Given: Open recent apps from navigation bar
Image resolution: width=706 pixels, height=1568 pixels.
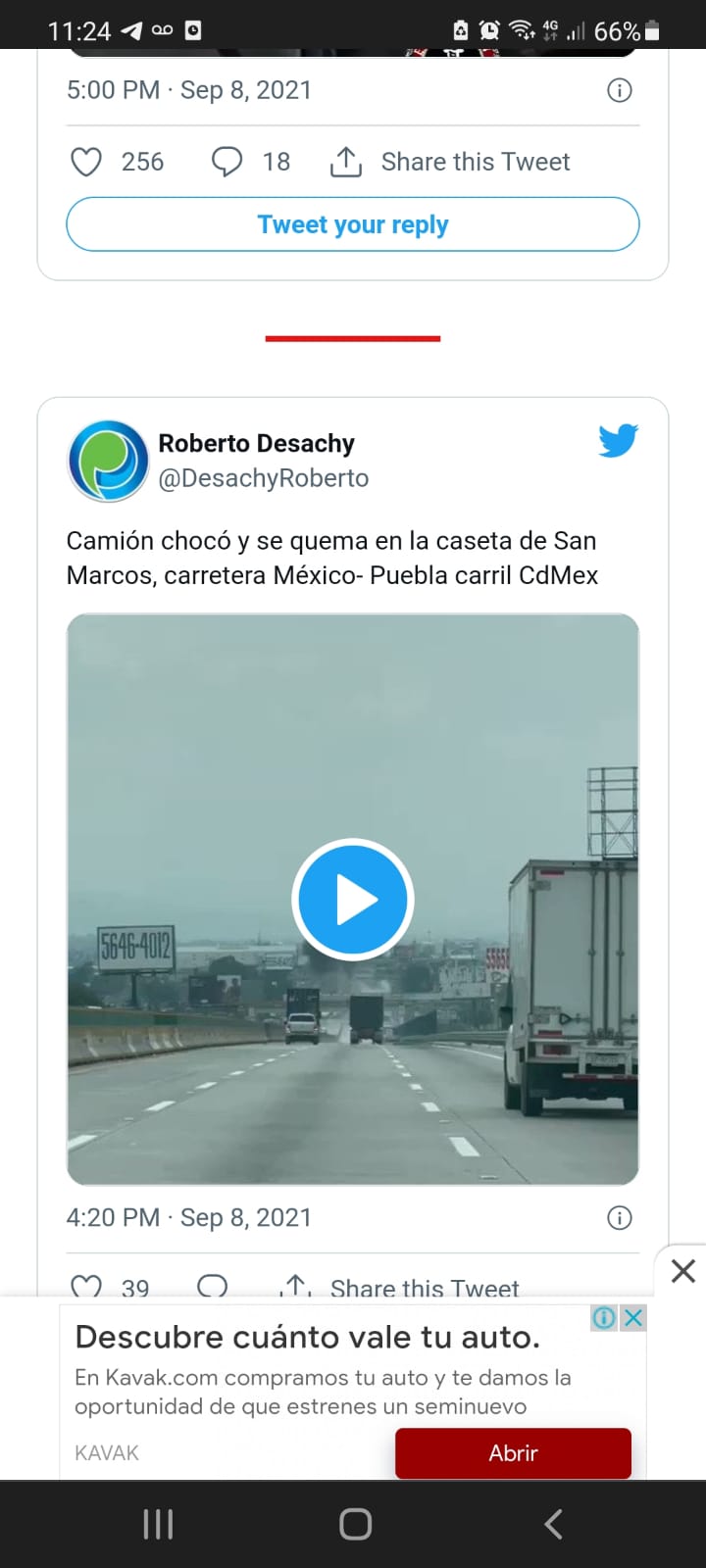Looking at the screenshot, I should pyautogui.click(x=158, y=1524).
